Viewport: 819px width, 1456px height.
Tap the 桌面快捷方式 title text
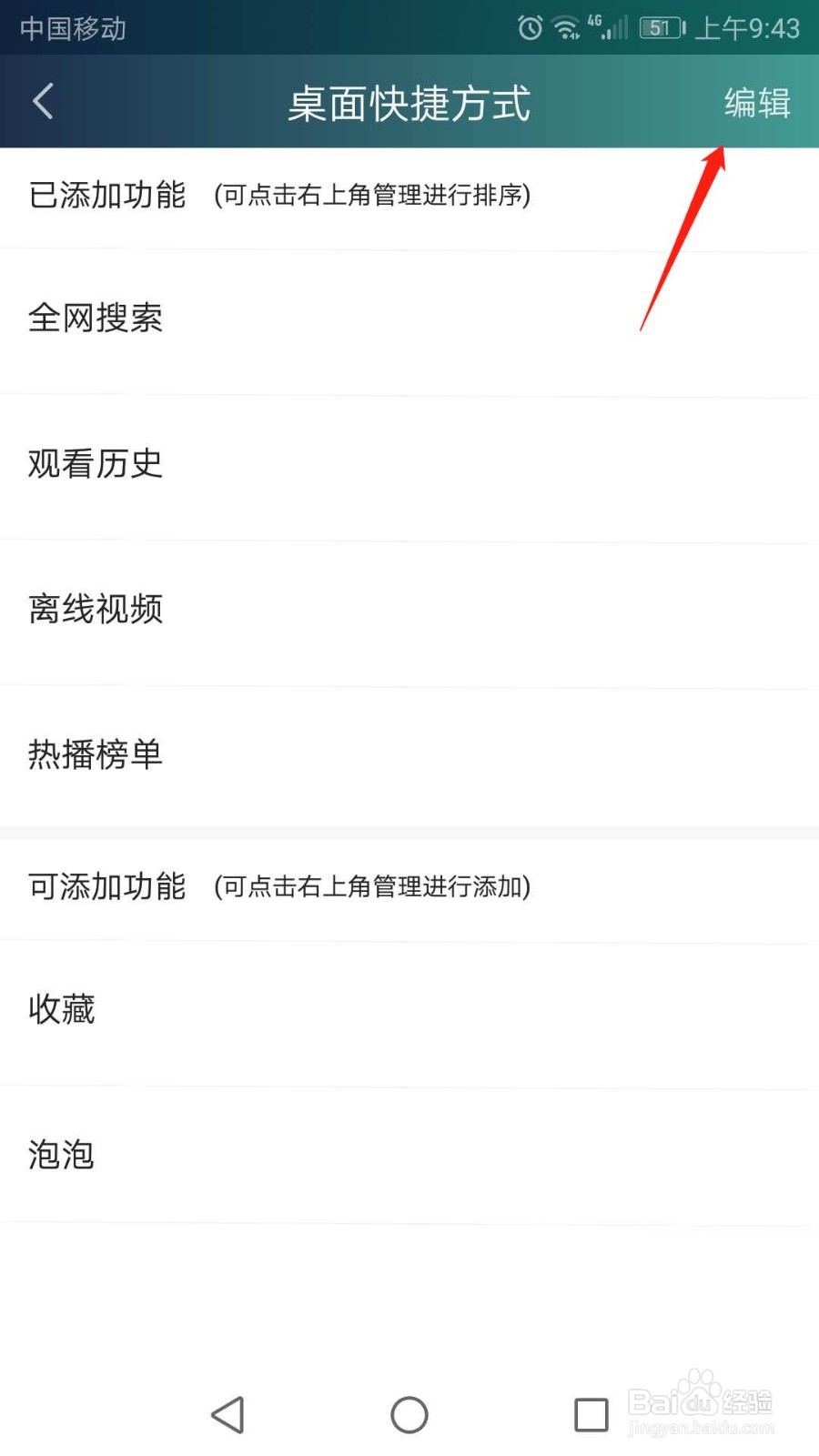point(409,103)
